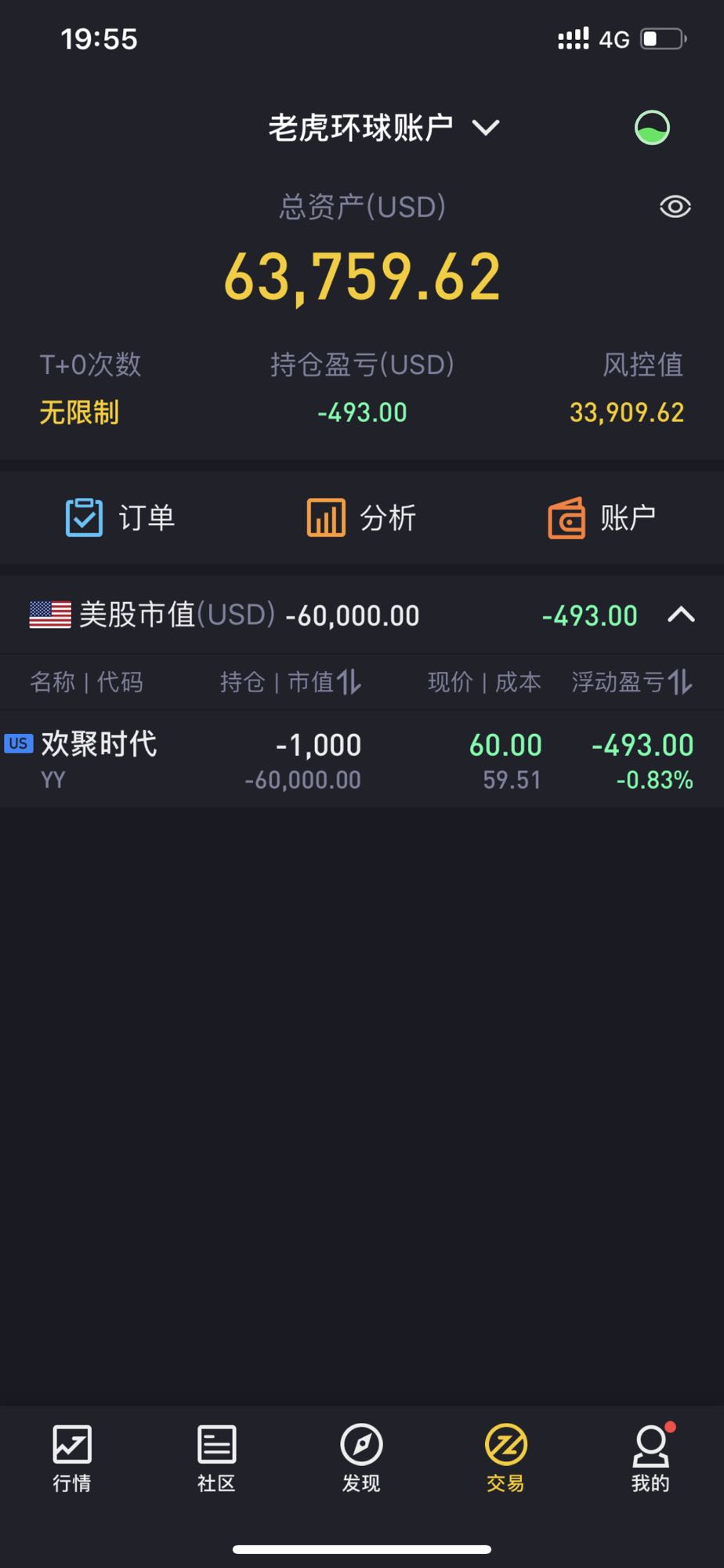Image resolution: width=724 pixels, height=1568 pixels.
Task: Open 订单 orders
Action: click(x=120, y=517)
